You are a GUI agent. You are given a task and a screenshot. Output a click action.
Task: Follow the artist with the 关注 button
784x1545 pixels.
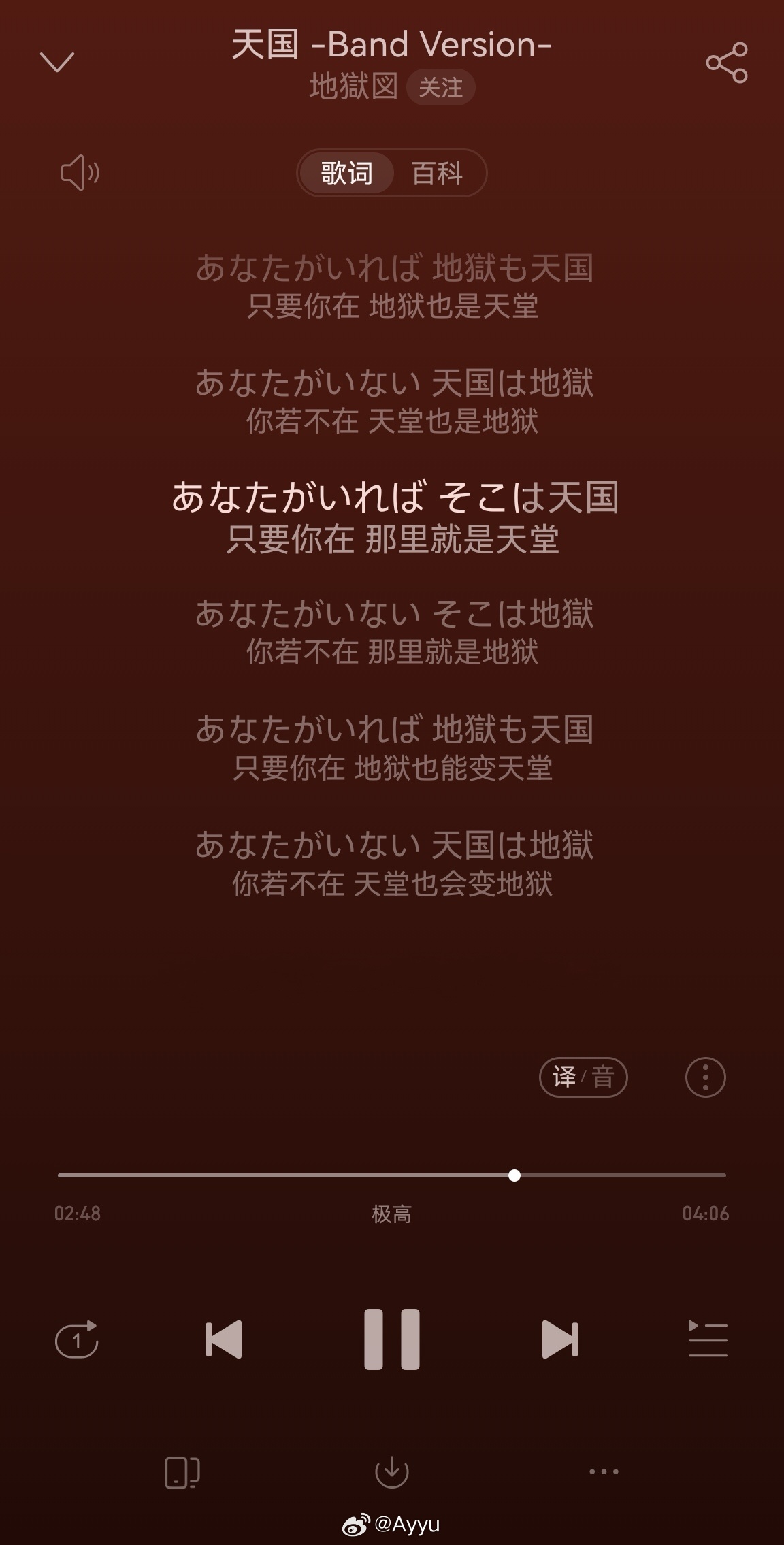point(440,87)
